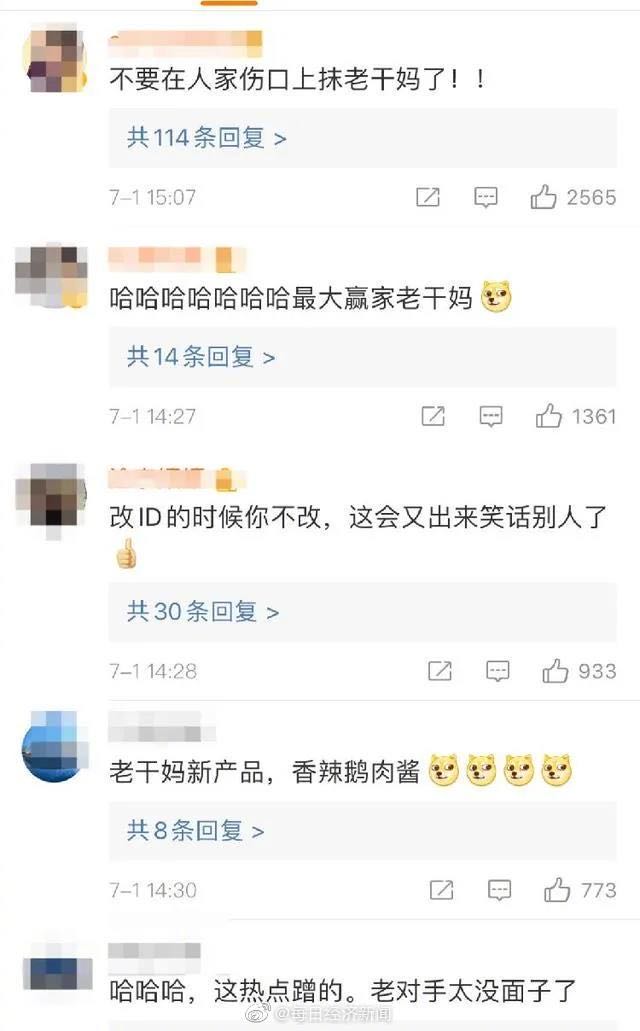Like the comment with 2565 likes
This screenshot has height=1031, width=640.
point(544,197)
